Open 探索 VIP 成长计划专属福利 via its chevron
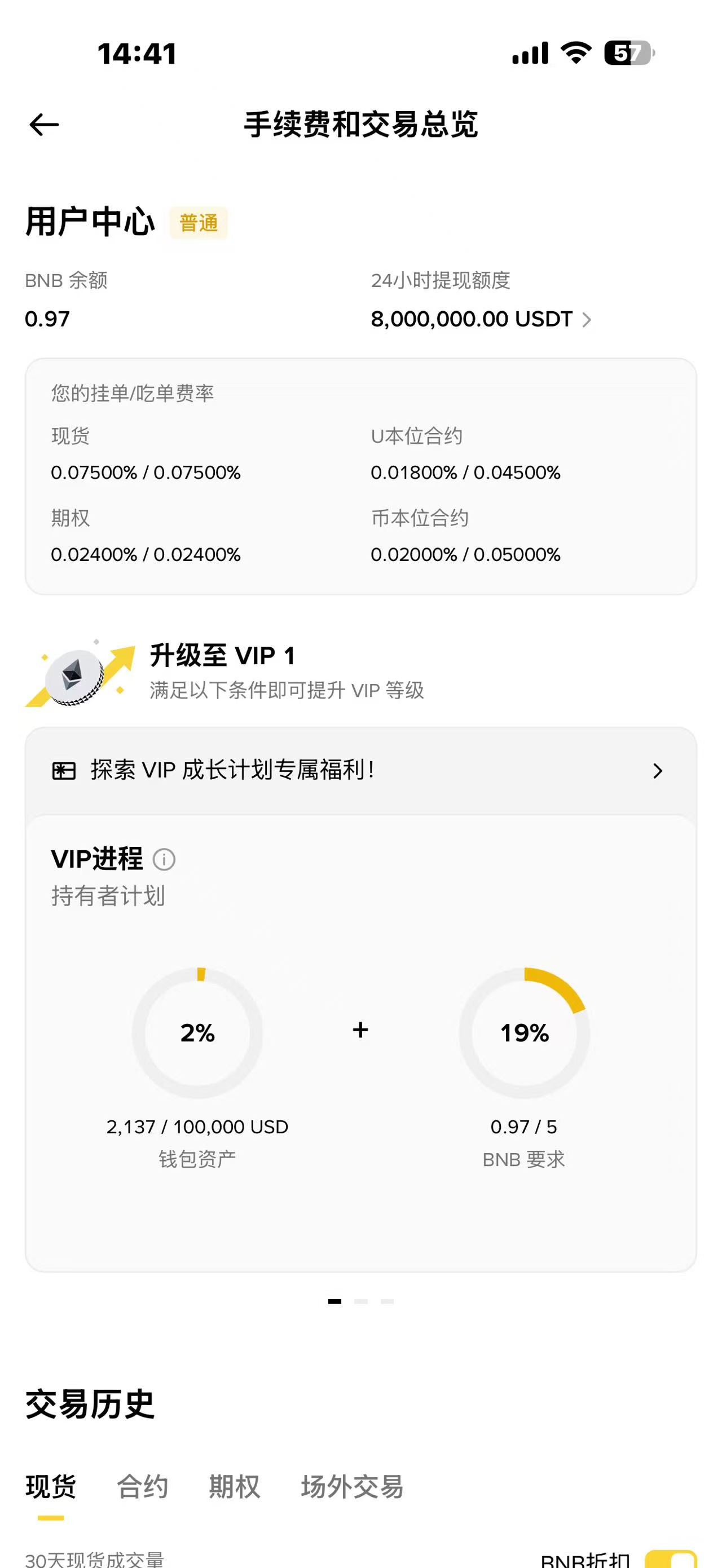722x1568 pixels. click(x=658, y=771)
